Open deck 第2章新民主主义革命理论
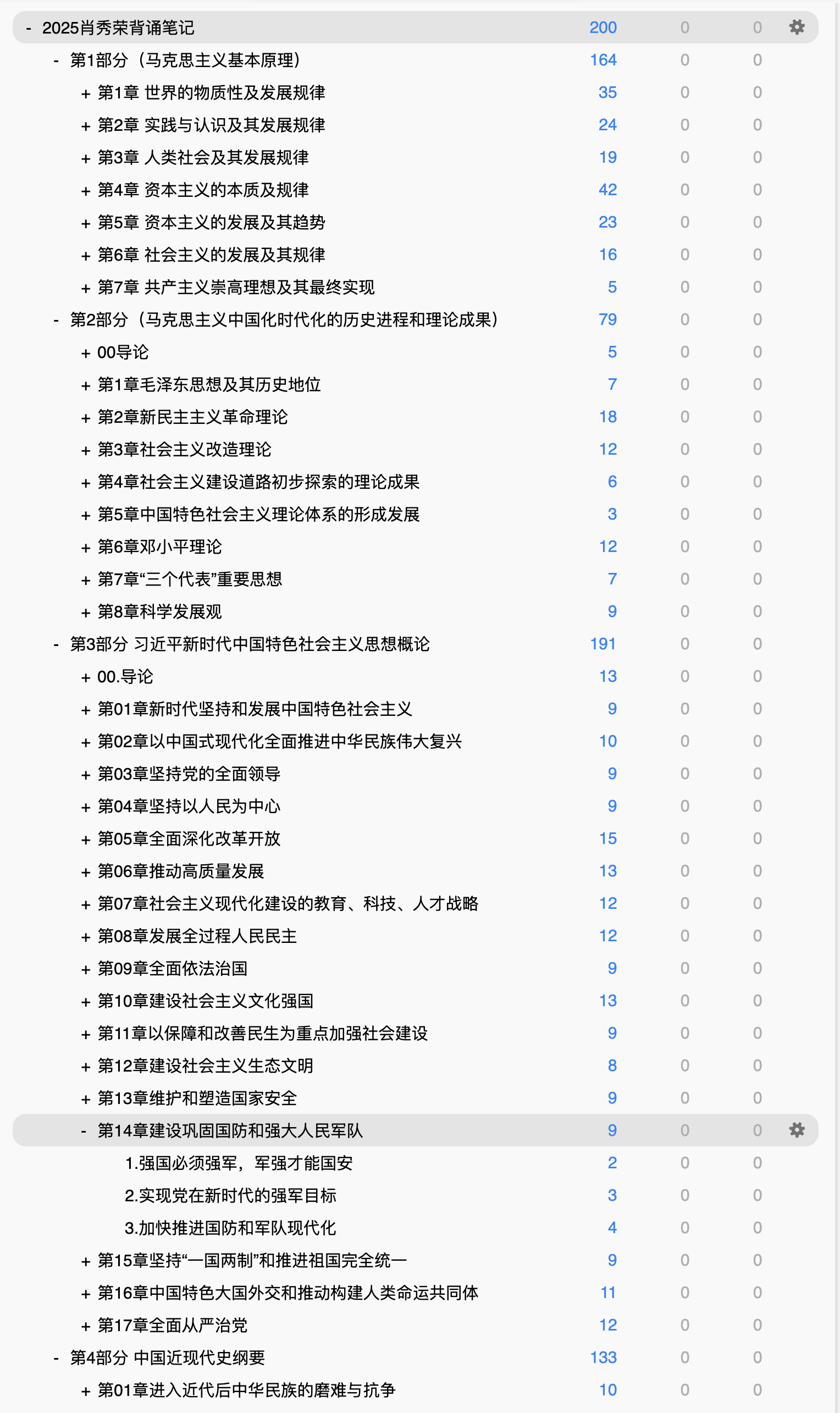Viewport: 840px width, 1413px height. [x=192, y=417]
